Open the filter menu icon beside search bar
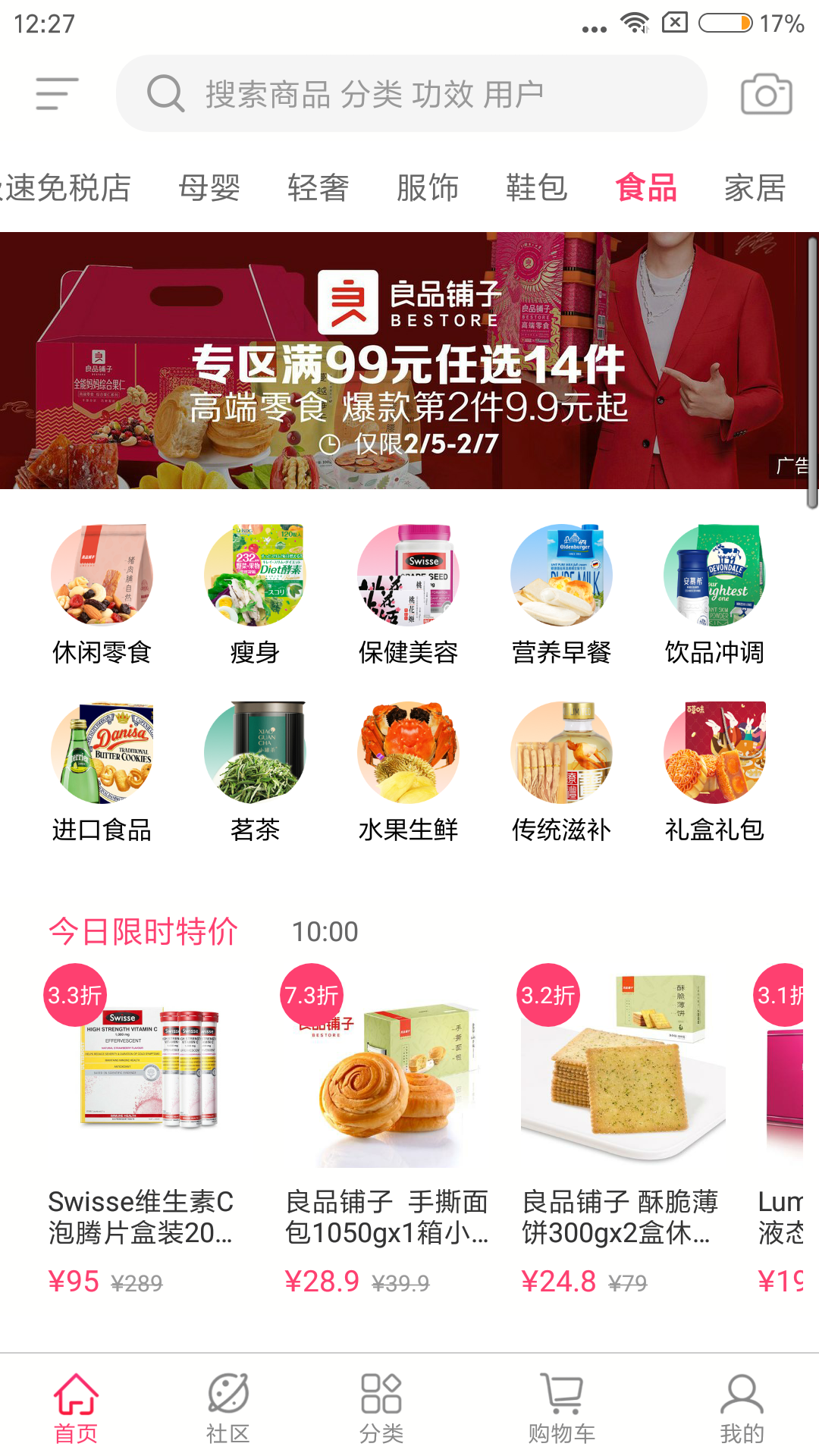Image resolution: width=819 pixels, height=1456 pixels. click(54, 93)
